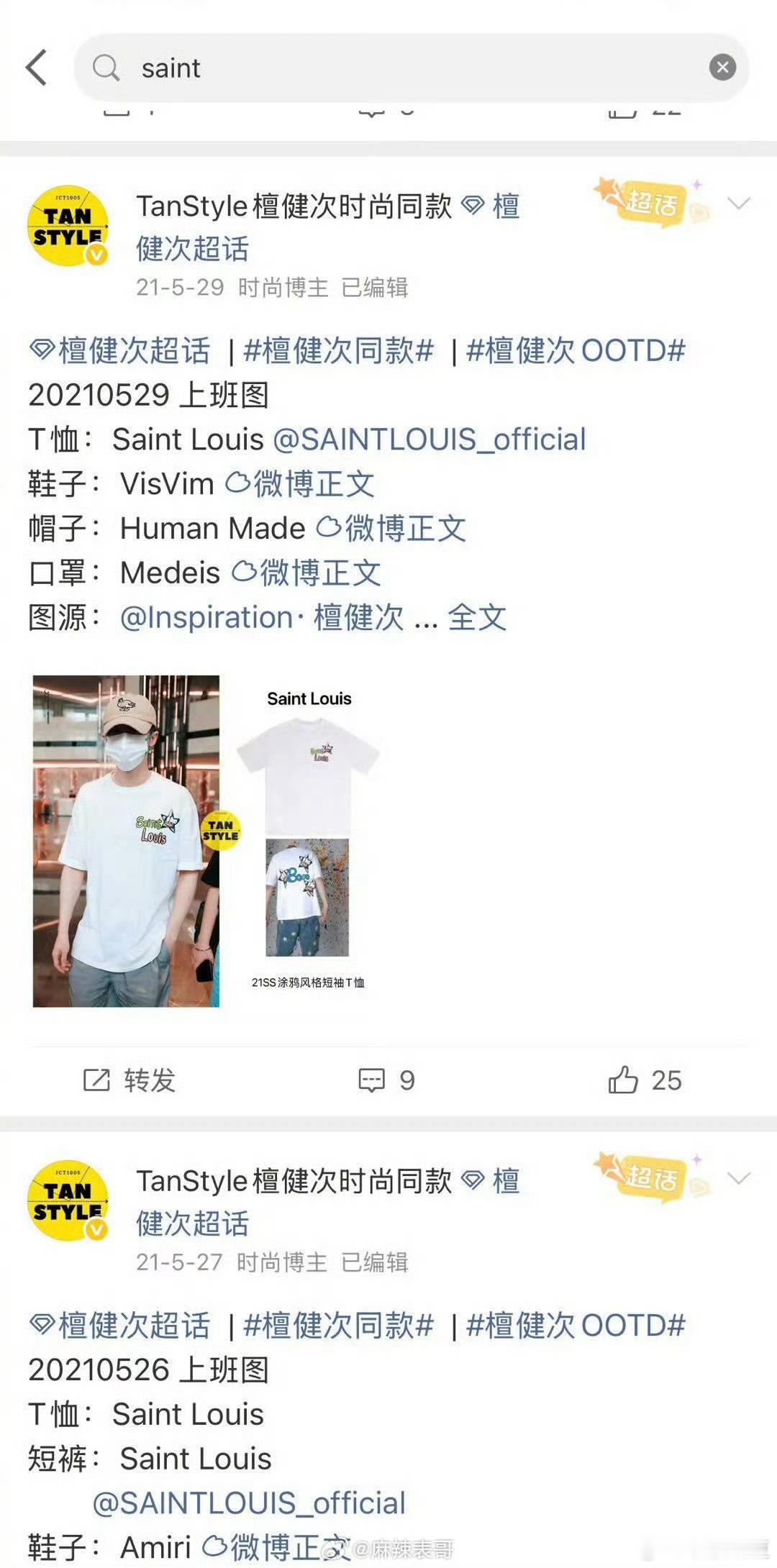Expand the second post's options chevron
Image resolution: width=777 pixels, height=1568 pixels.
pyautogui.click(x=737, y=1177)
